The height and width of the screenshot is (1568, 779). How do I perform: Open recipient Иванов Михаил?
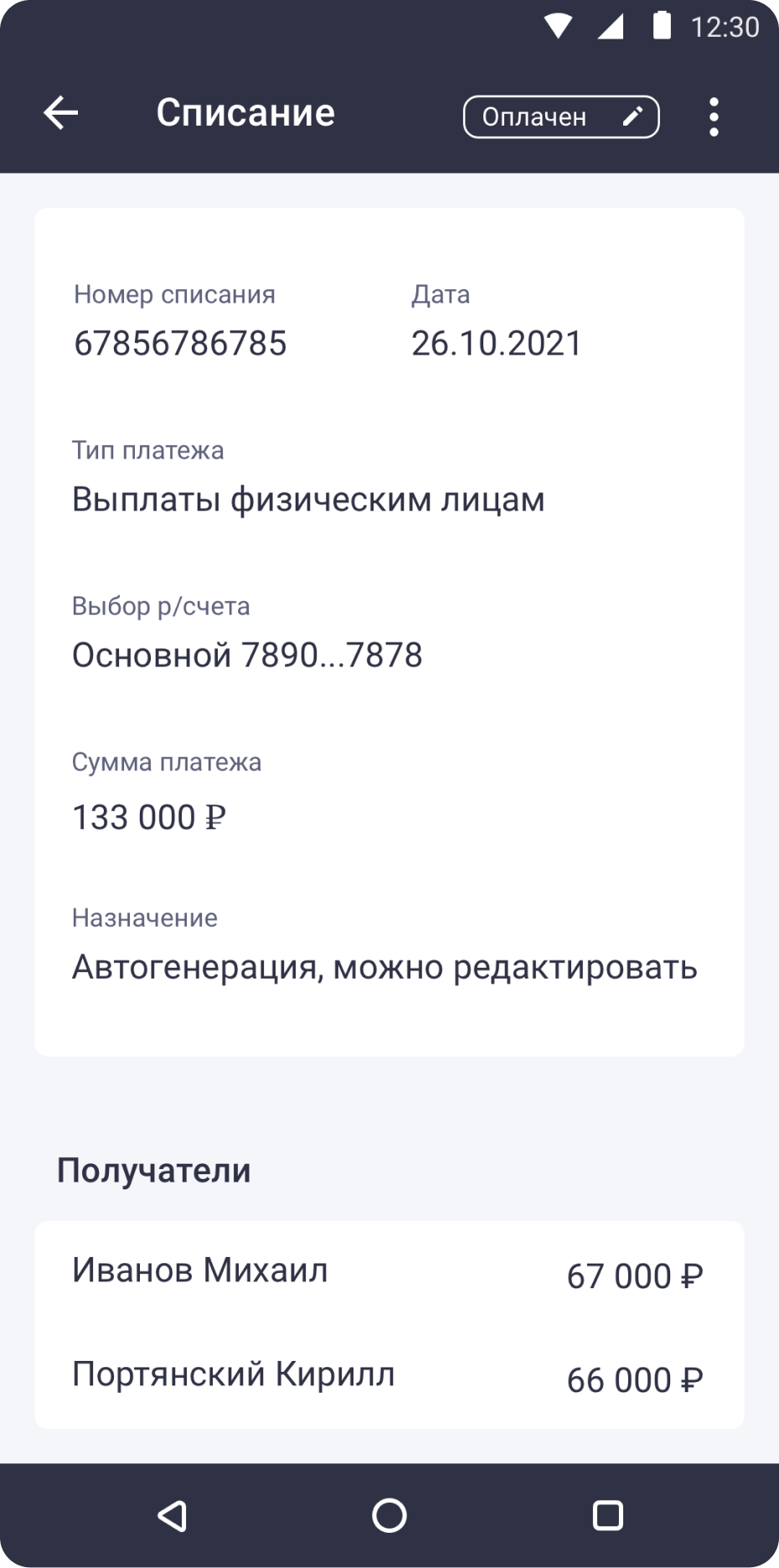coord(389,1273)
